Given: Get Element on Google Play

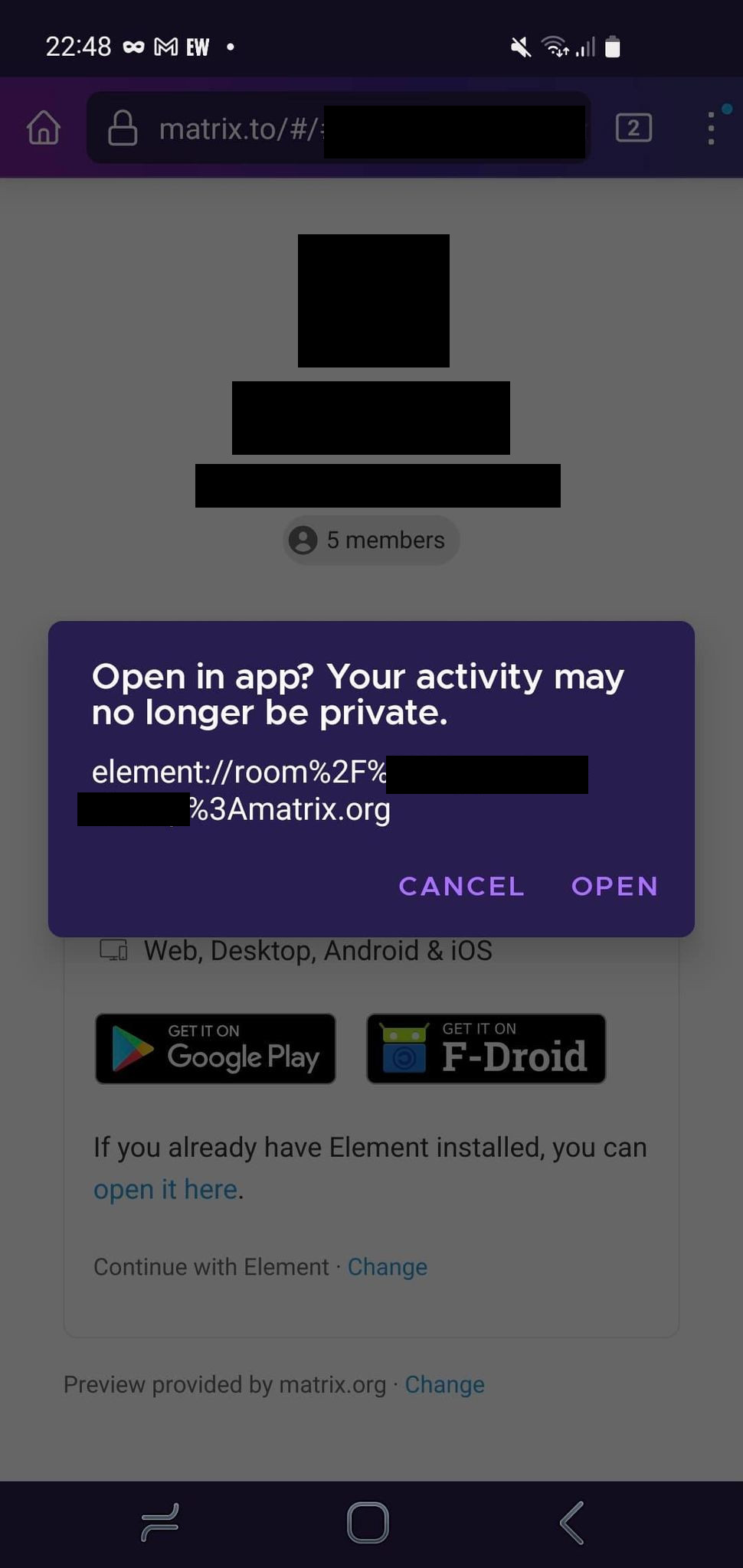Looking at the screenshot, I should (x=215, y=1048).
